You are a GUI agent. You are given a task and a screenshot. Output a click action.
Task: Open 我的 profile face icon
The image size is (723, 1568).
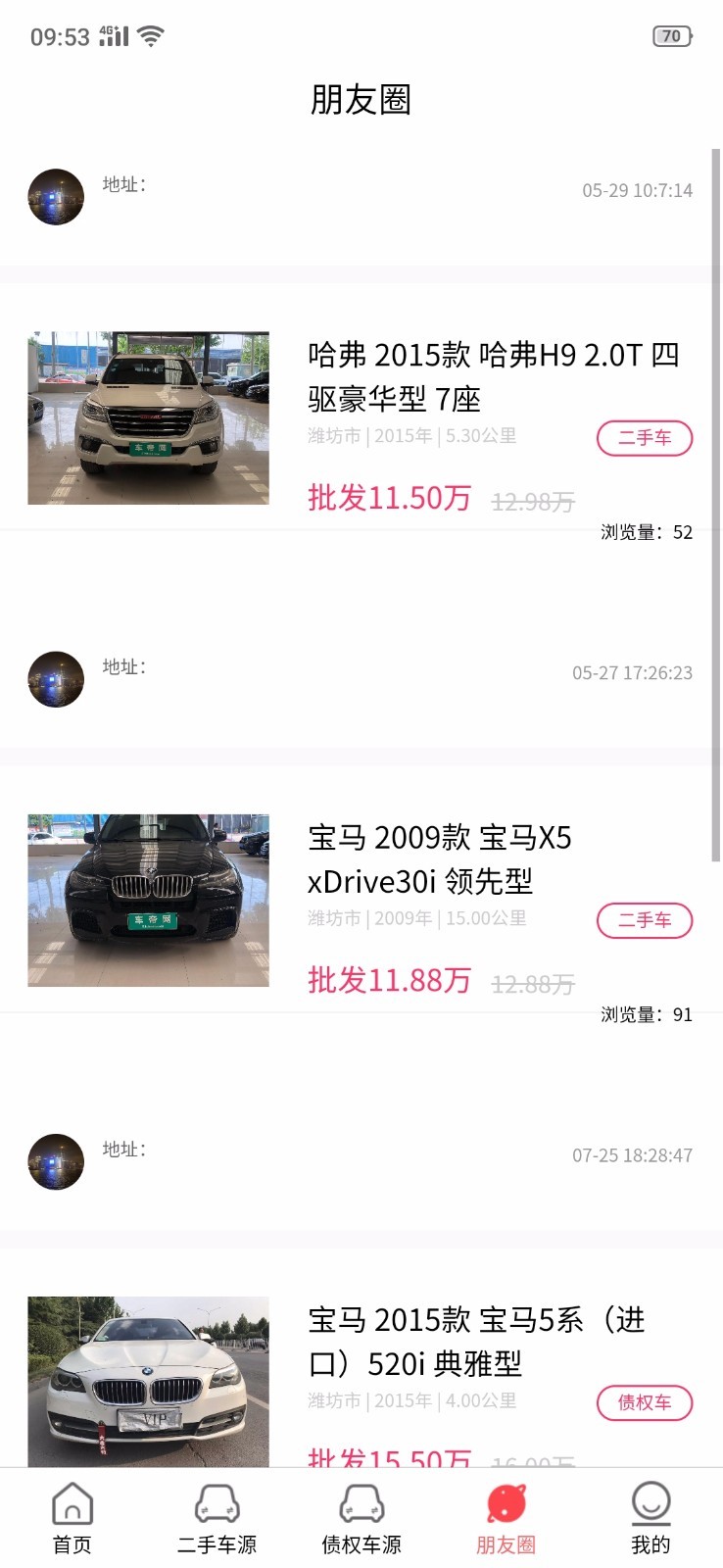[x=650, y=1501]
